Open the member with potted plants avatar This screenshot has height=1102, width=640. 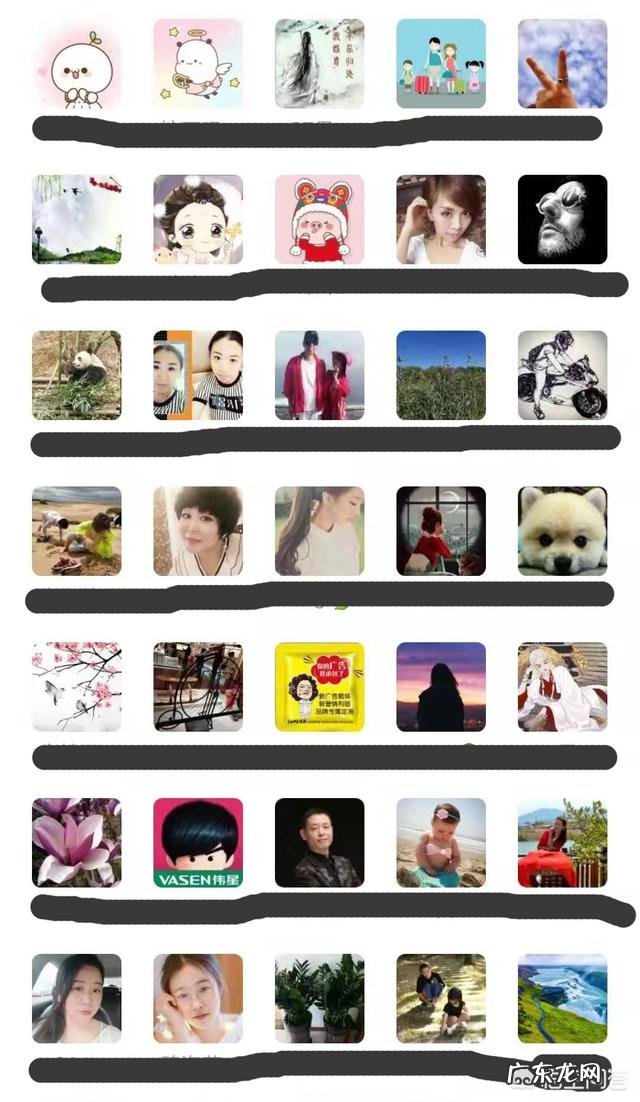(319, 998)
